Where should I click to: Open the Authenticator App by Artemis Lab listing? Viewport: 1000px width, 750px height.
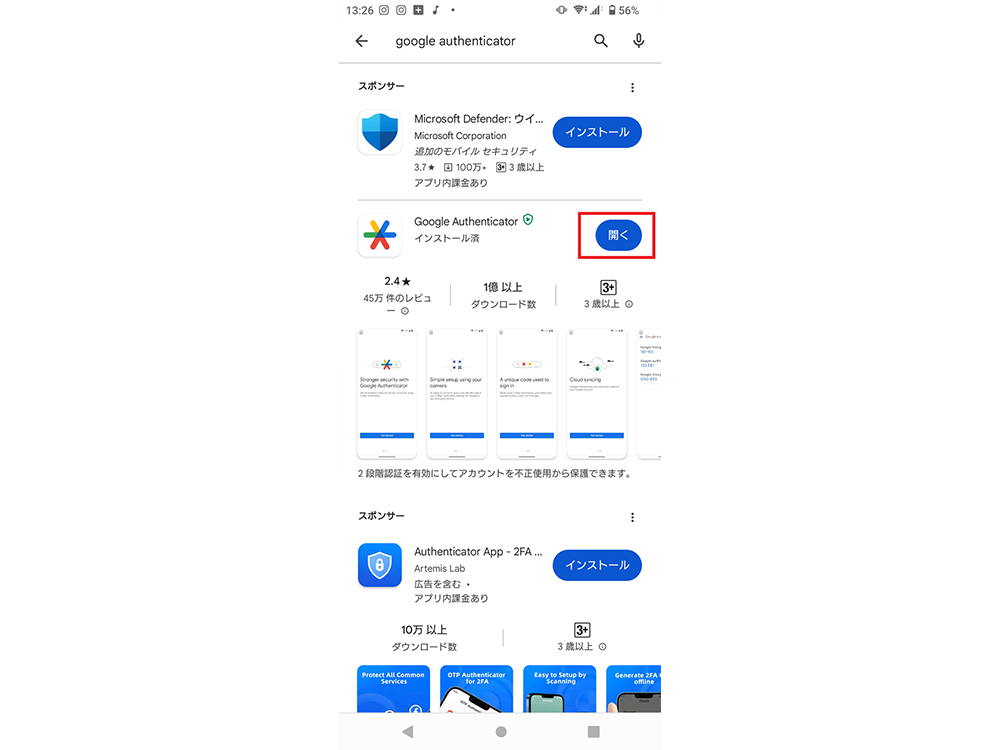(478, 551)
